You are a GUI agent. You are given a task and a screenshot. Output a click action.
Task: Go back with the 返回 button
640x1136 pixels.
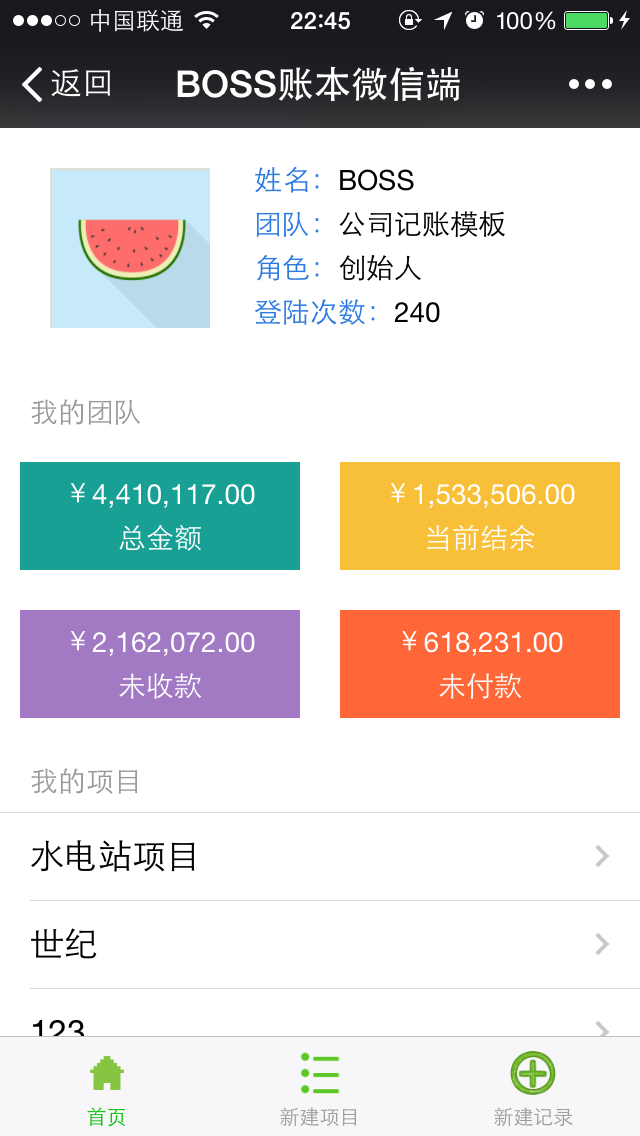(x=66, y=84)
